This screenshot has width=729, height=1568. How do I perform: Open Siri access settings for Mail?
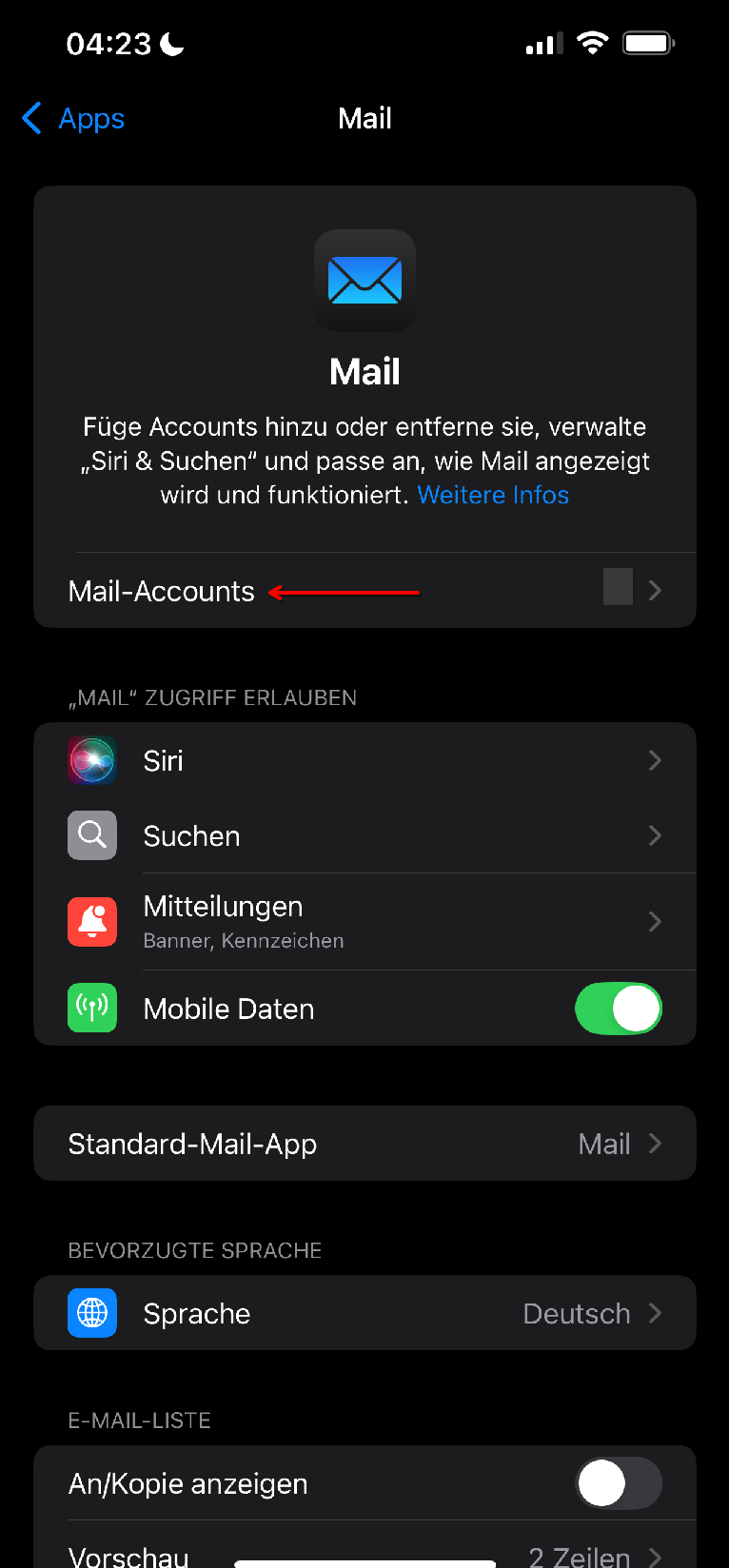pos(364,761)
